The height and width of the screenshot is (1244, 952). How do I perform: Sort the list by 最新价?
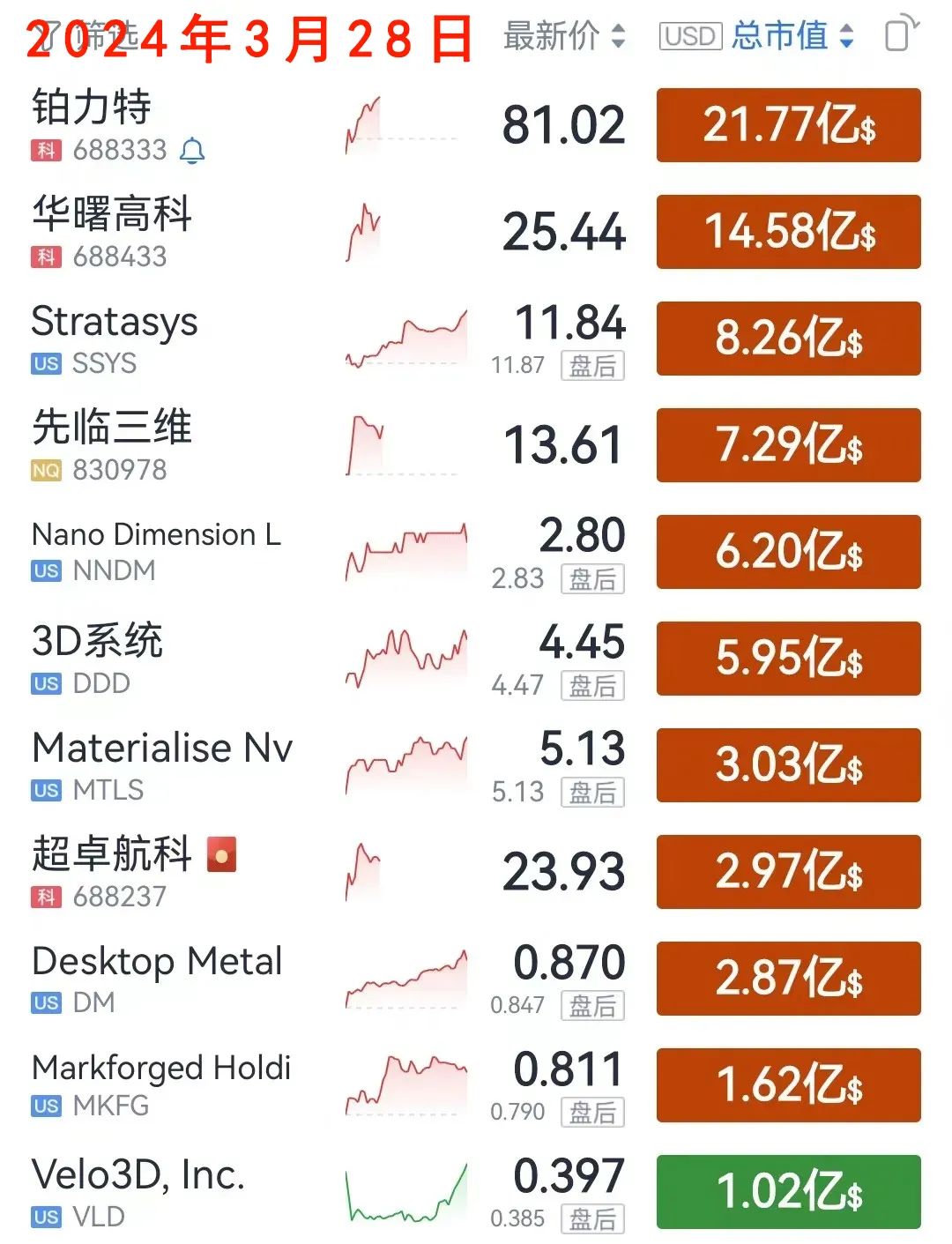[x=564, y=36]
